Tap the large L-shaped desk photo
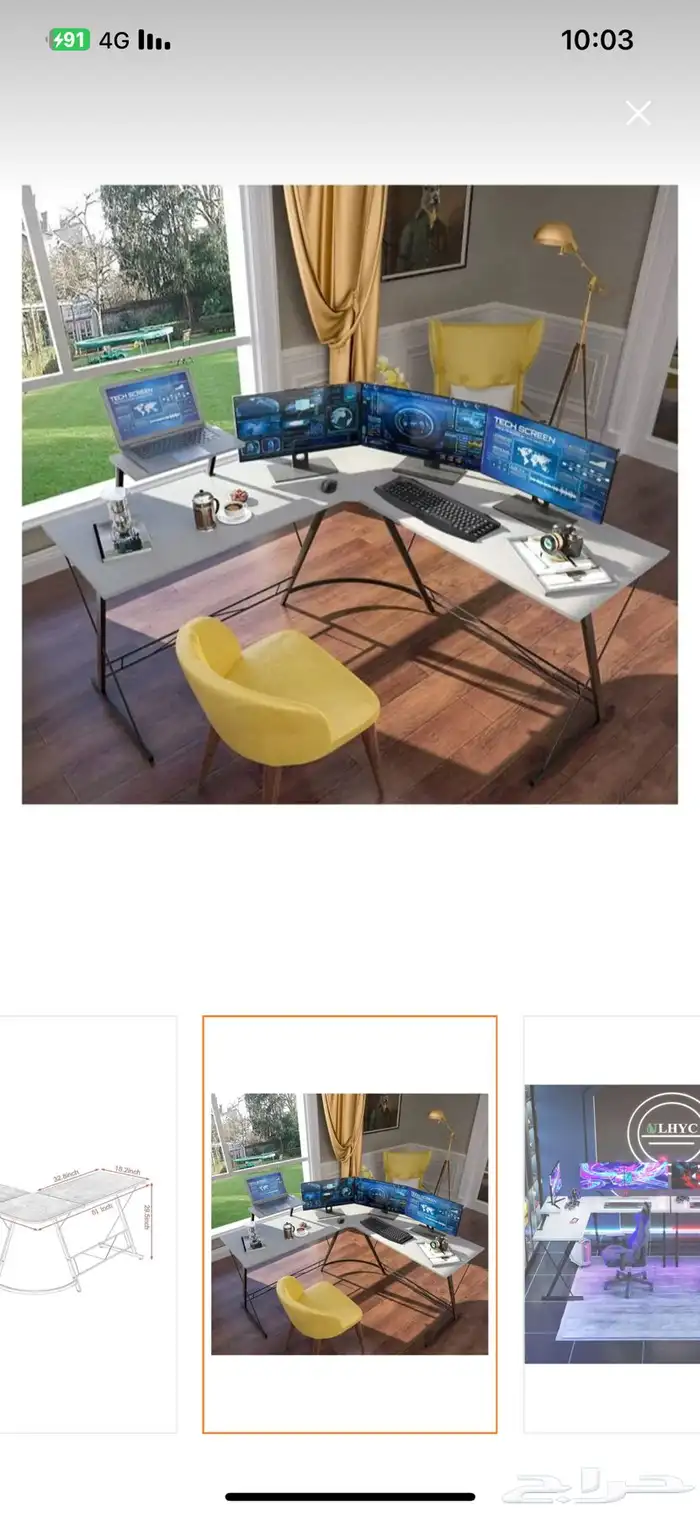This screenshot has width=700, height=1514. [x=349, y=494]
